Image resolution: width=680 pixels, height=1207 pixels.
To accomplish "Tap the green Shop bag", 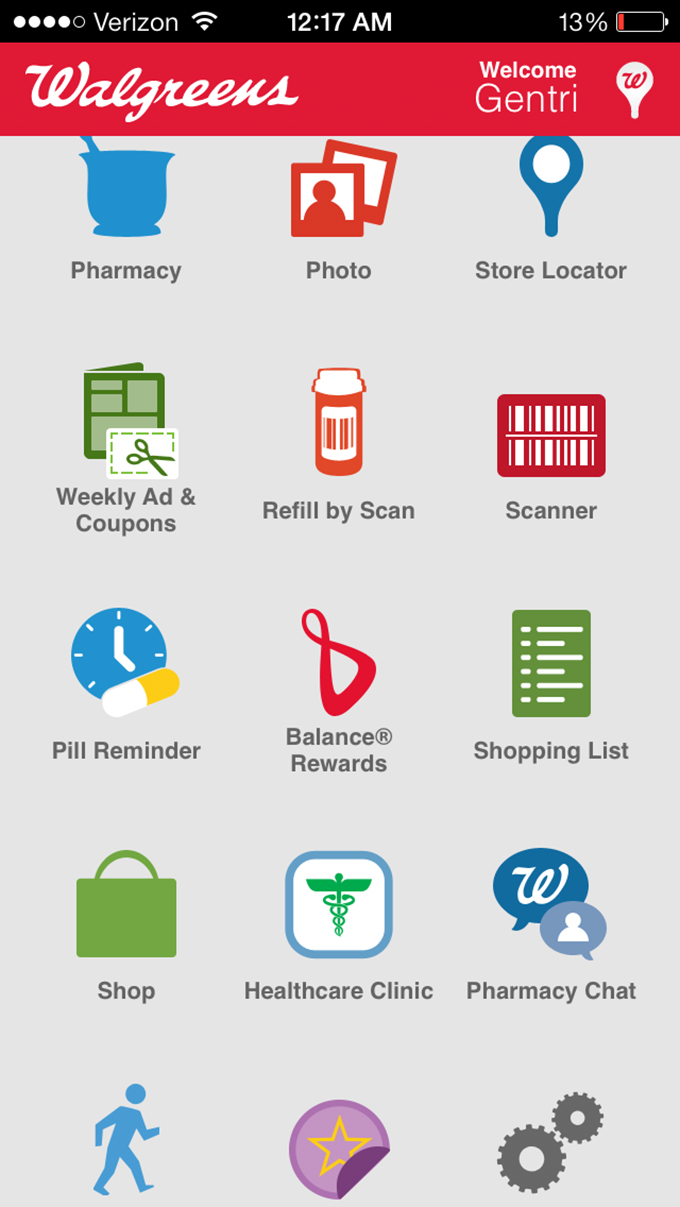I will pyautogui.click(x=126, y=904).
